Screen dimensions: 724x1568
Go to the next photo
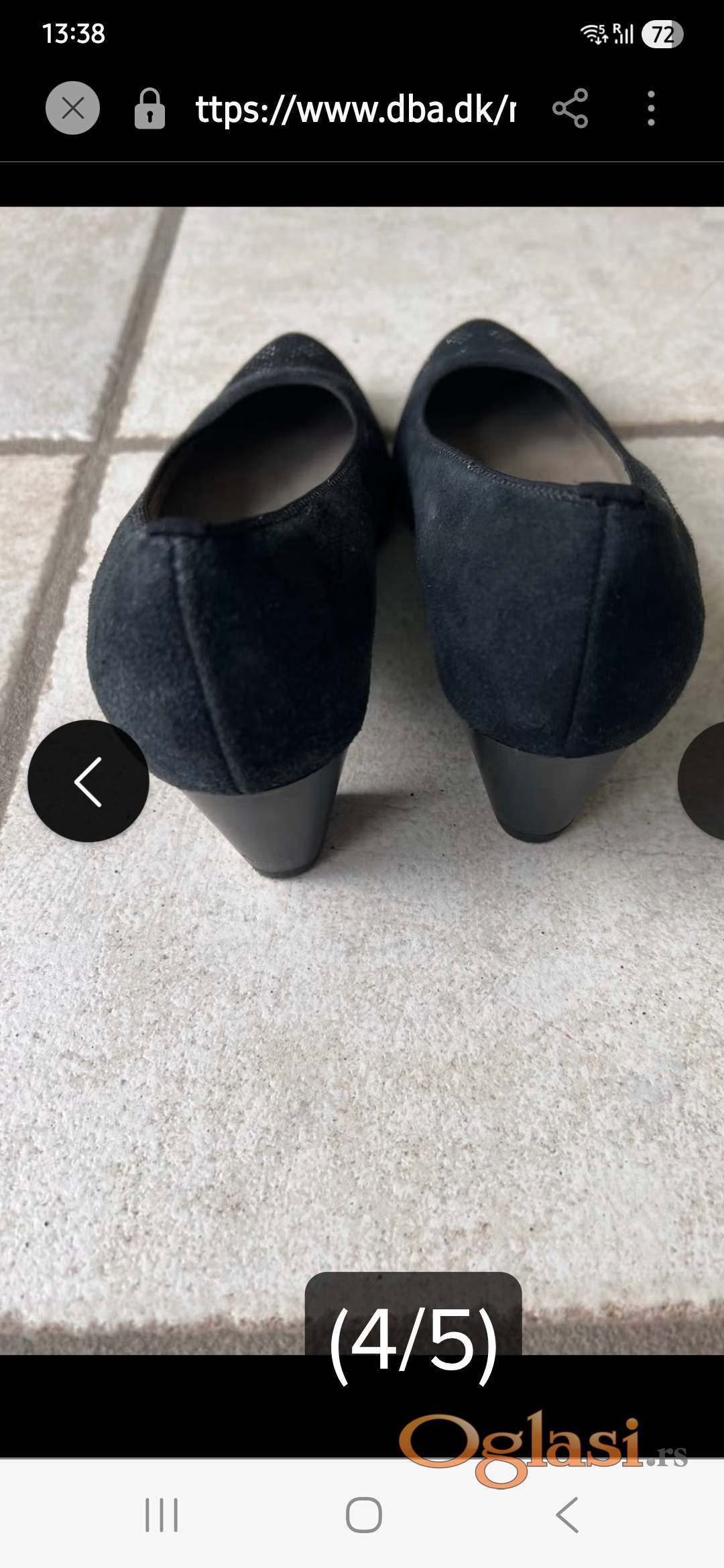704,781
